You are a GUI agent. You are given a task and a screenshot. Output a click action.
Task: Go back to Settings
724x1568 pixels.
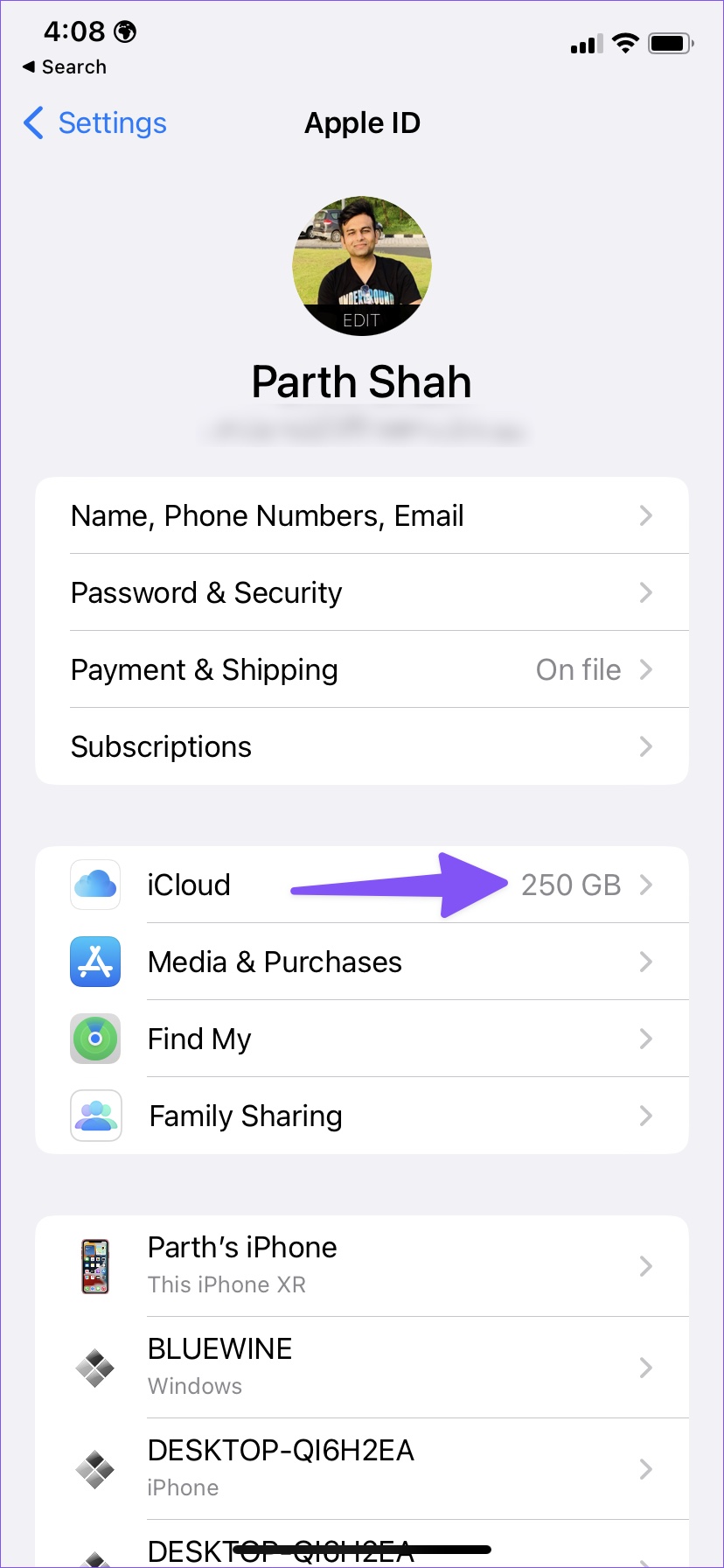coord(96,123)
